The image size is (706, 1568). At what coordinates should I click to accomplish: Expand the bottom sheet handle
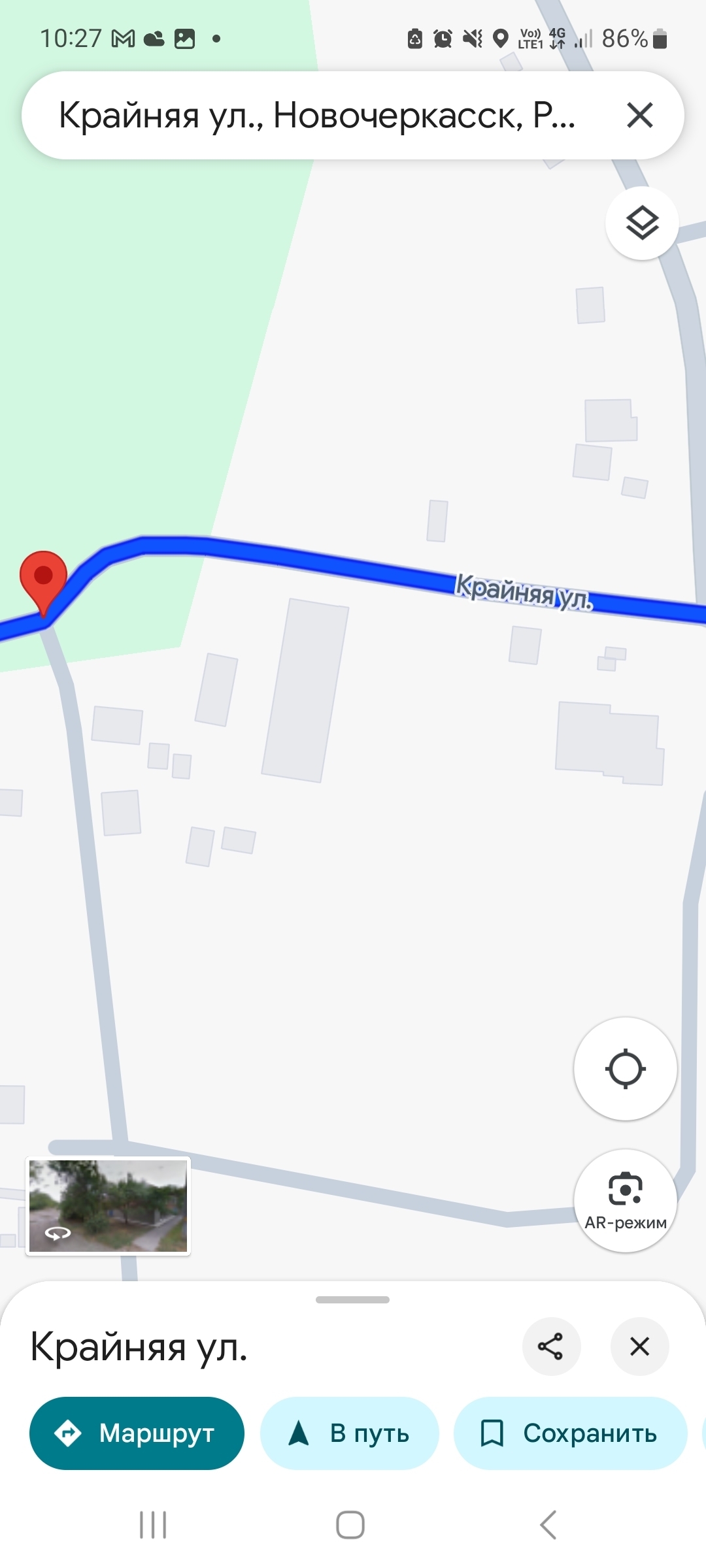(x=352, y=1299)
